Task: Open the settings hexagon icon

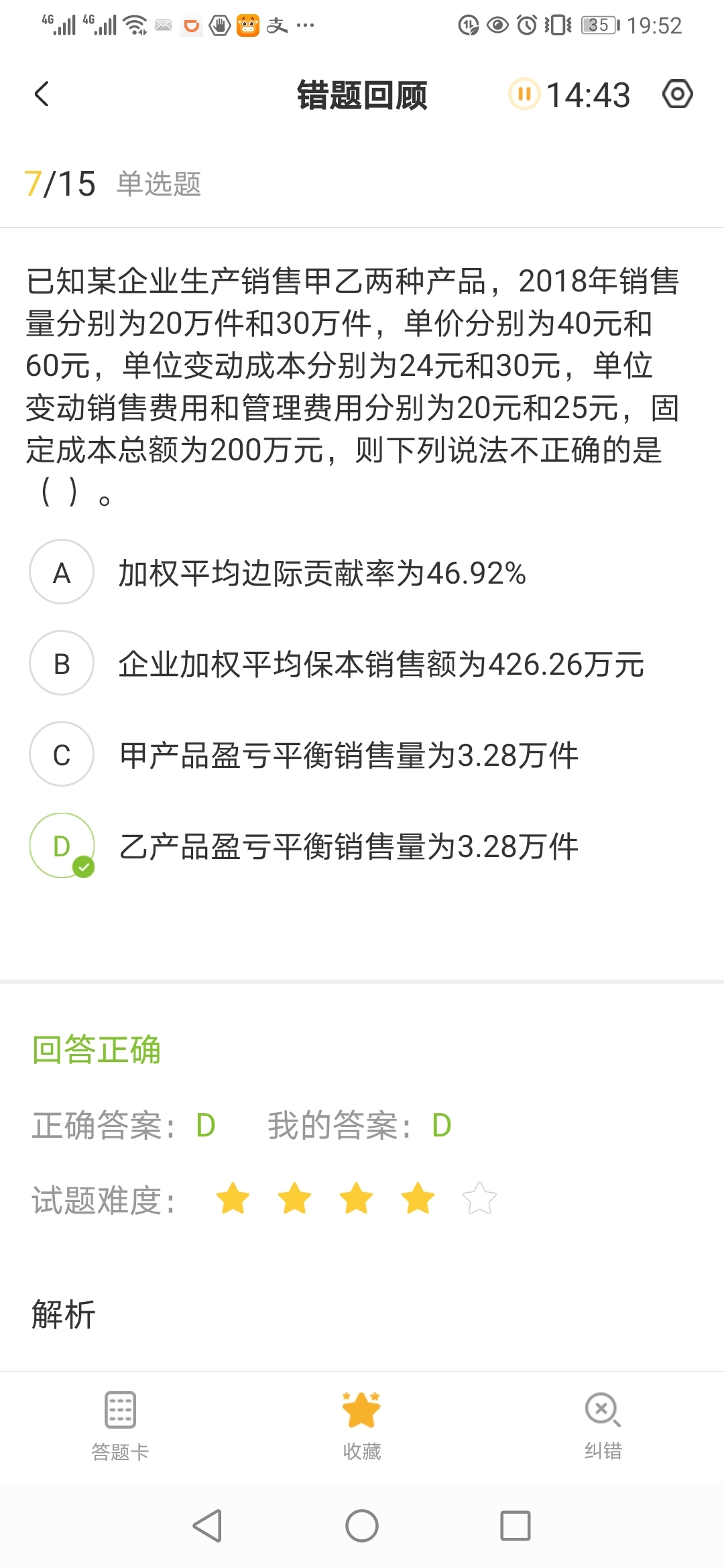Action: [x=677, y=94]
